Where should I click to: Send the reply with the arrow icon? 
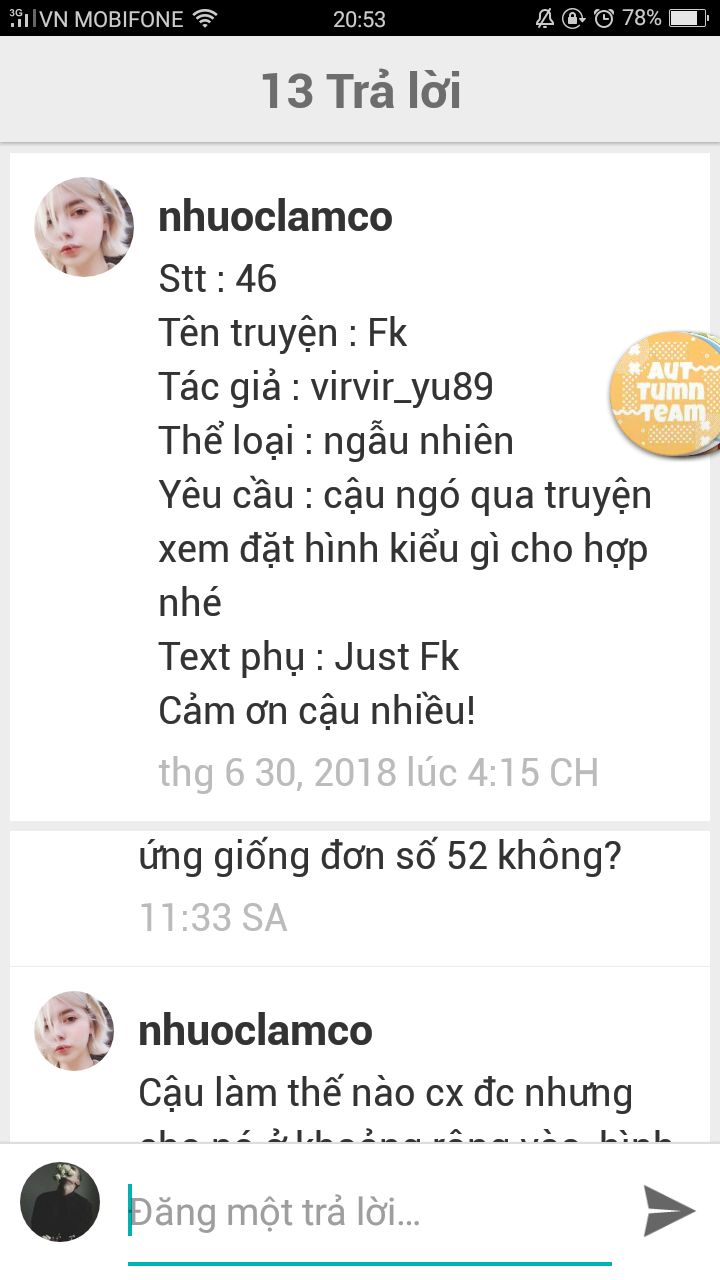pos(668,1211)
